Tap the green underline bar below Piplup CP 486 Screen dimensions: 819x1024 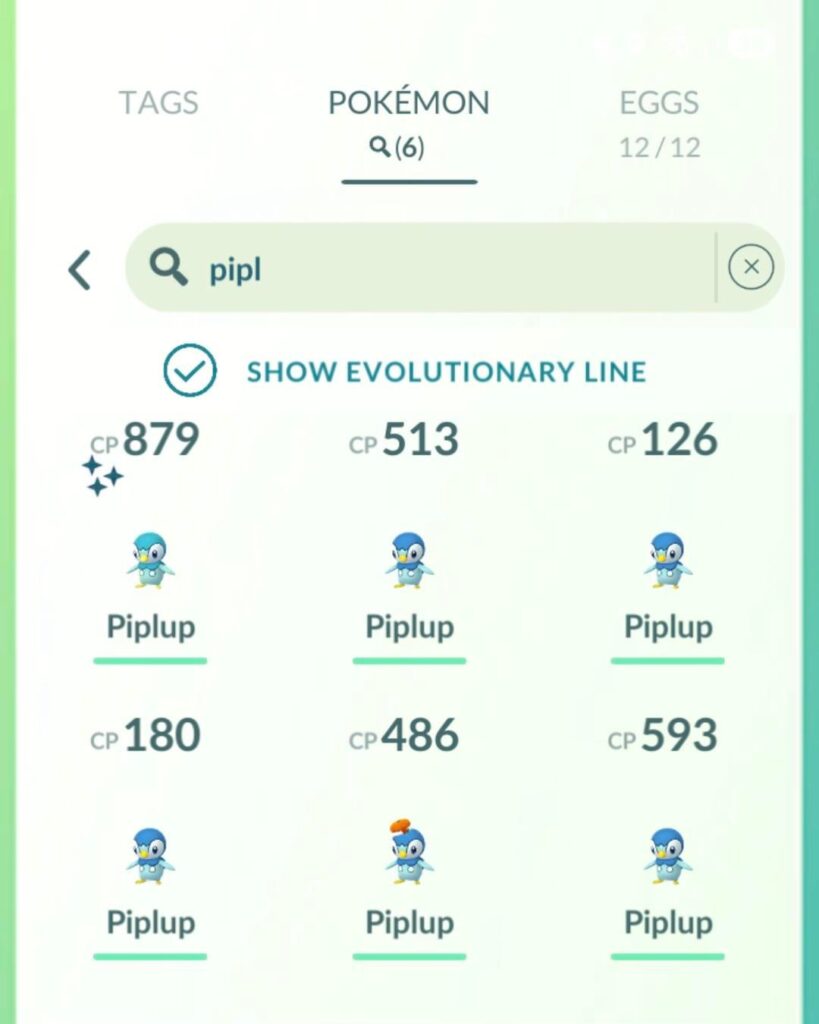pos(409,957)
